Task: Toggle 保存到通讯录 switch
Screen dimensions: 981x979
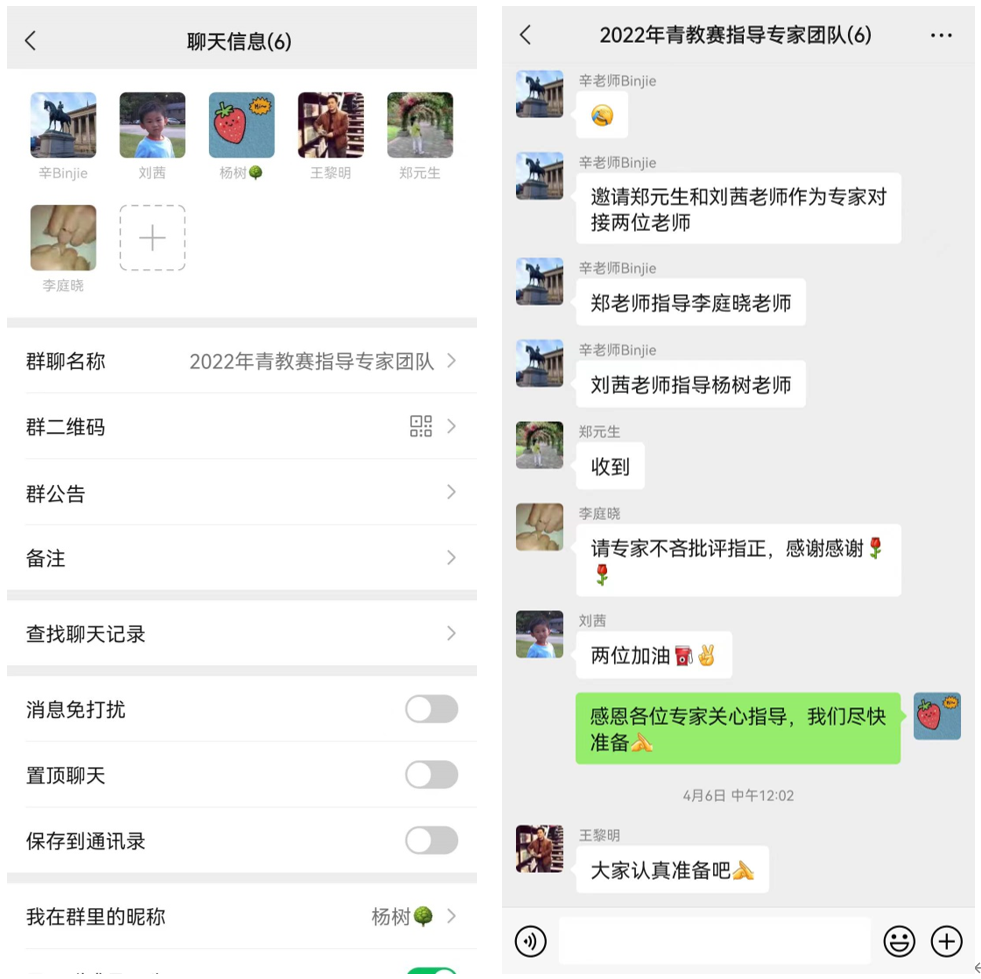Action: pyautogui.click(x=431, y=841)
